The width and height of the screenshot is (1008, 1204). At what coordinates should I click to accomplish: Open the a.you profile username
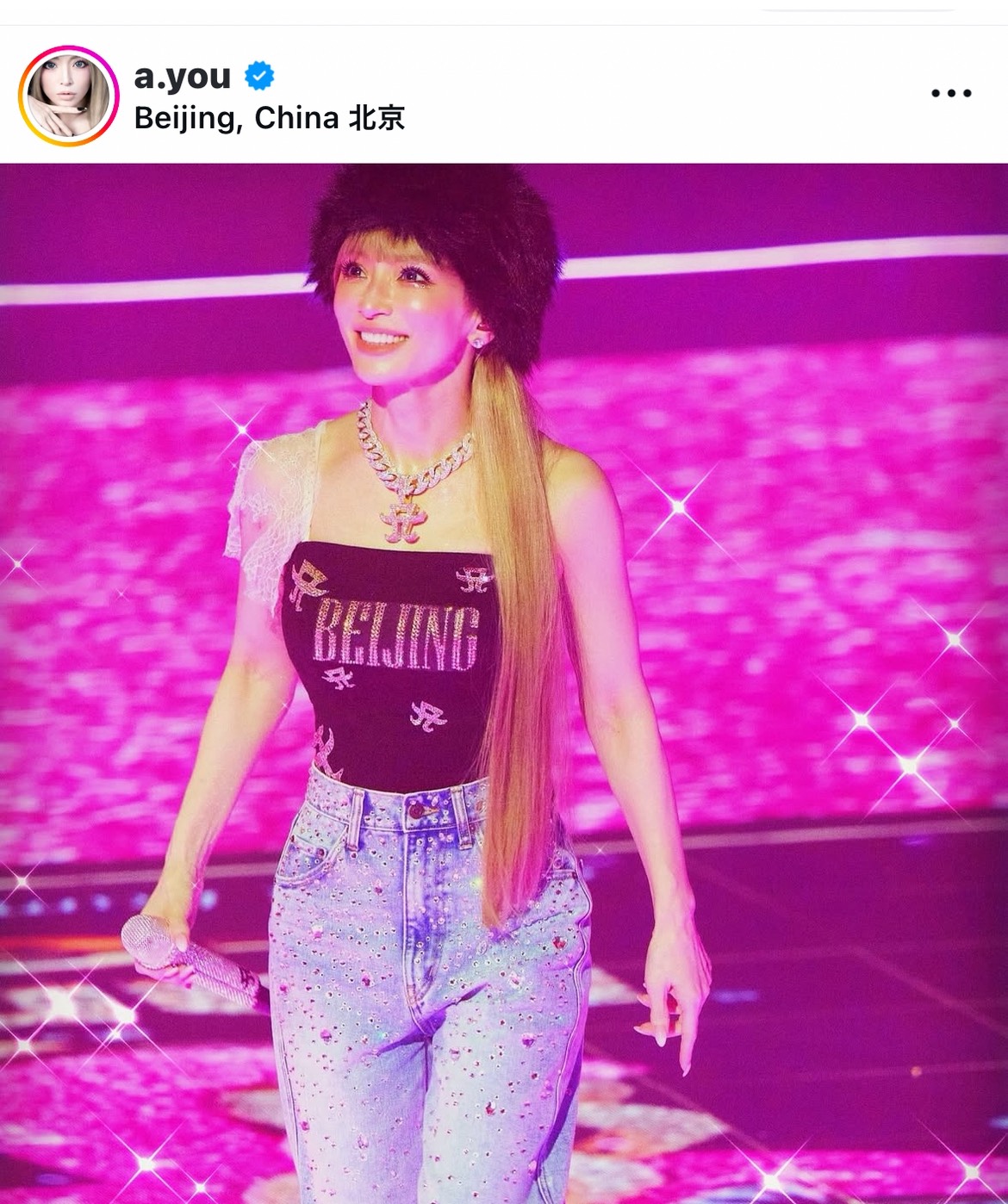(183, 76)
